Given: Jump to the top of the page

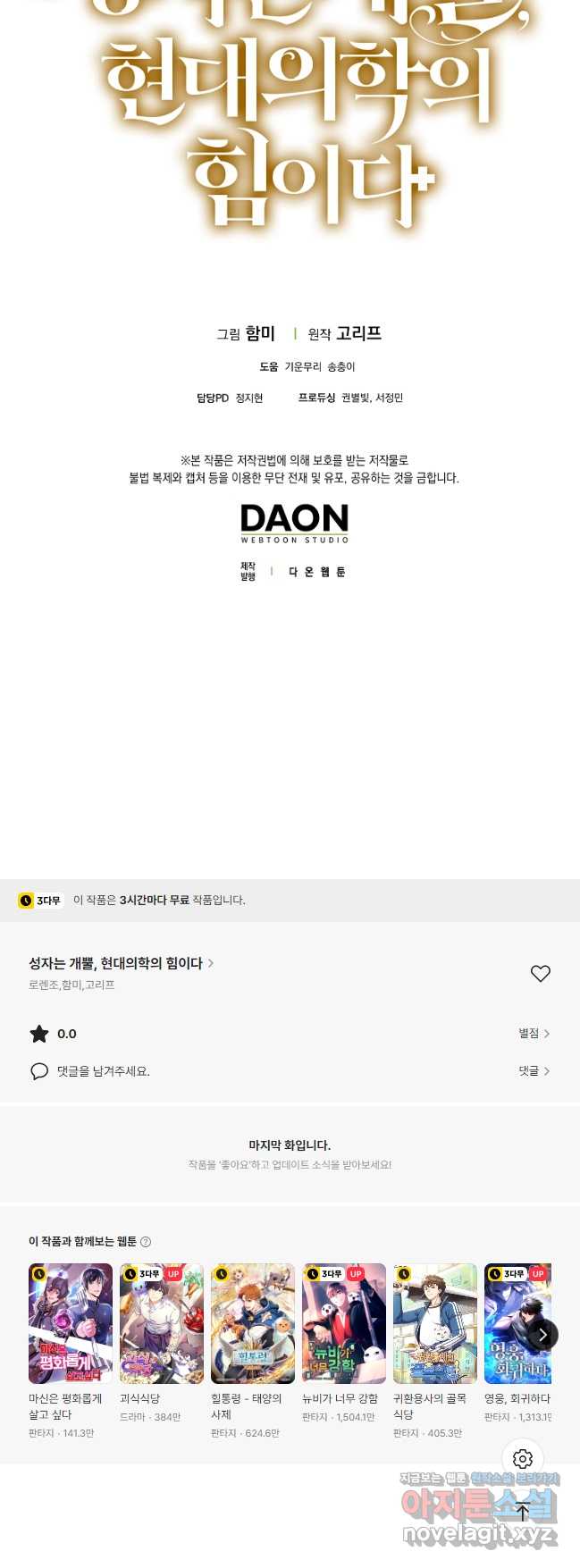Looking at the screenshot, I should pyautogui.click(x=523, y=1511).
